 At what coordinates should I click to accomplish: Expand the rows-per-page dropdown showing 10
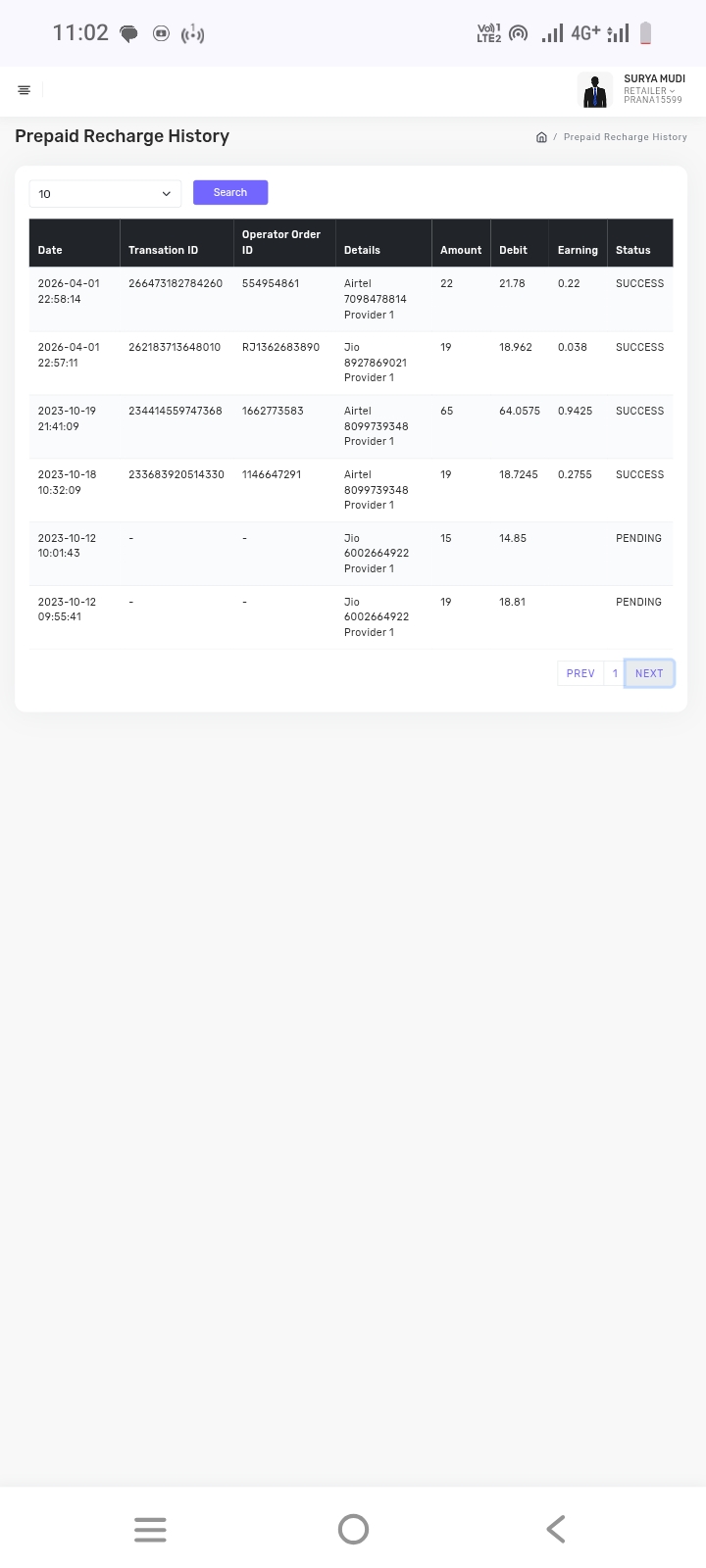(x=105, y=194)
